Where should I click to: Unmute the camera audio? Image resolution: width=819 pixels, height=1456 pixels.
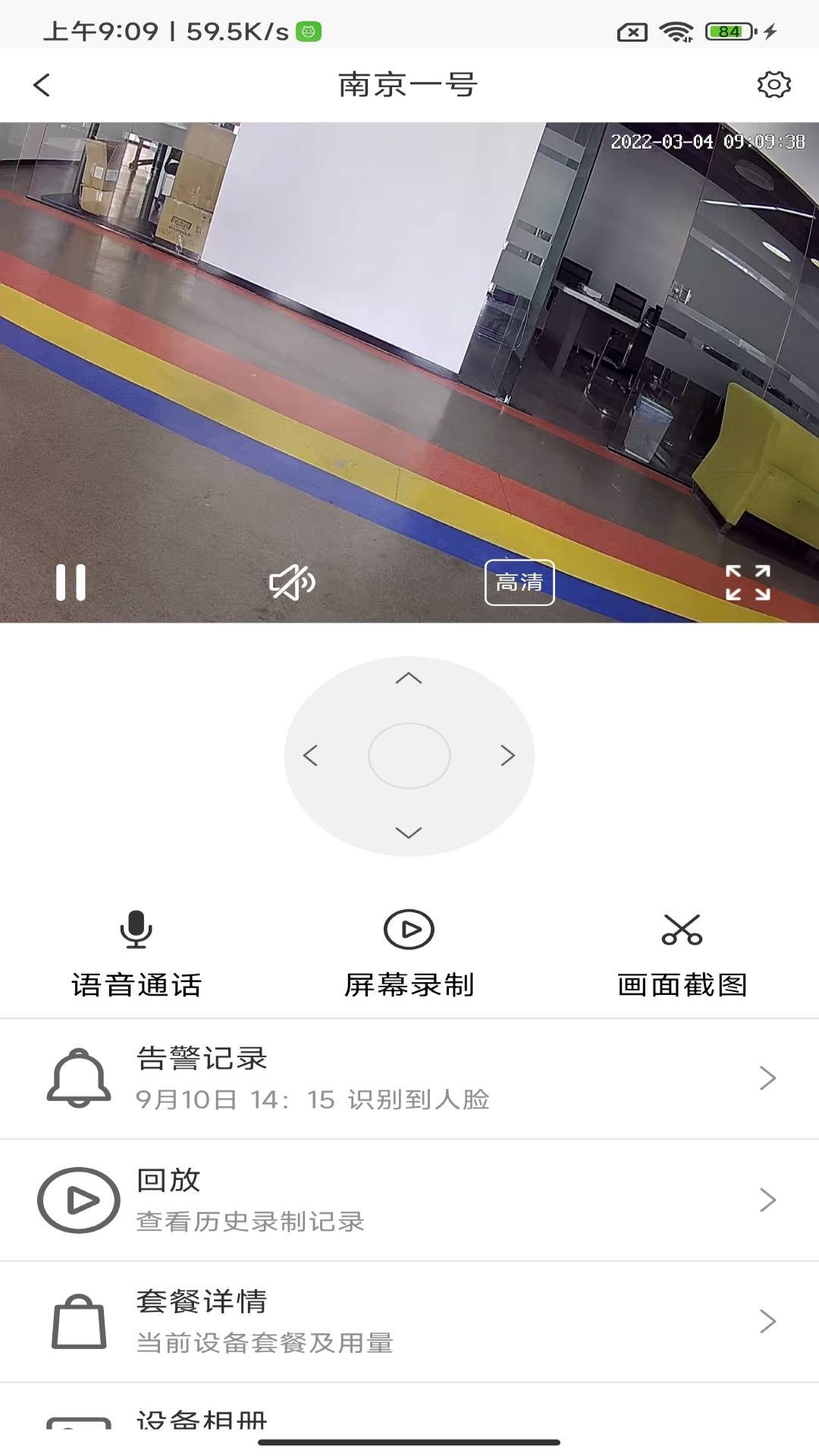[x=292, y=582]
